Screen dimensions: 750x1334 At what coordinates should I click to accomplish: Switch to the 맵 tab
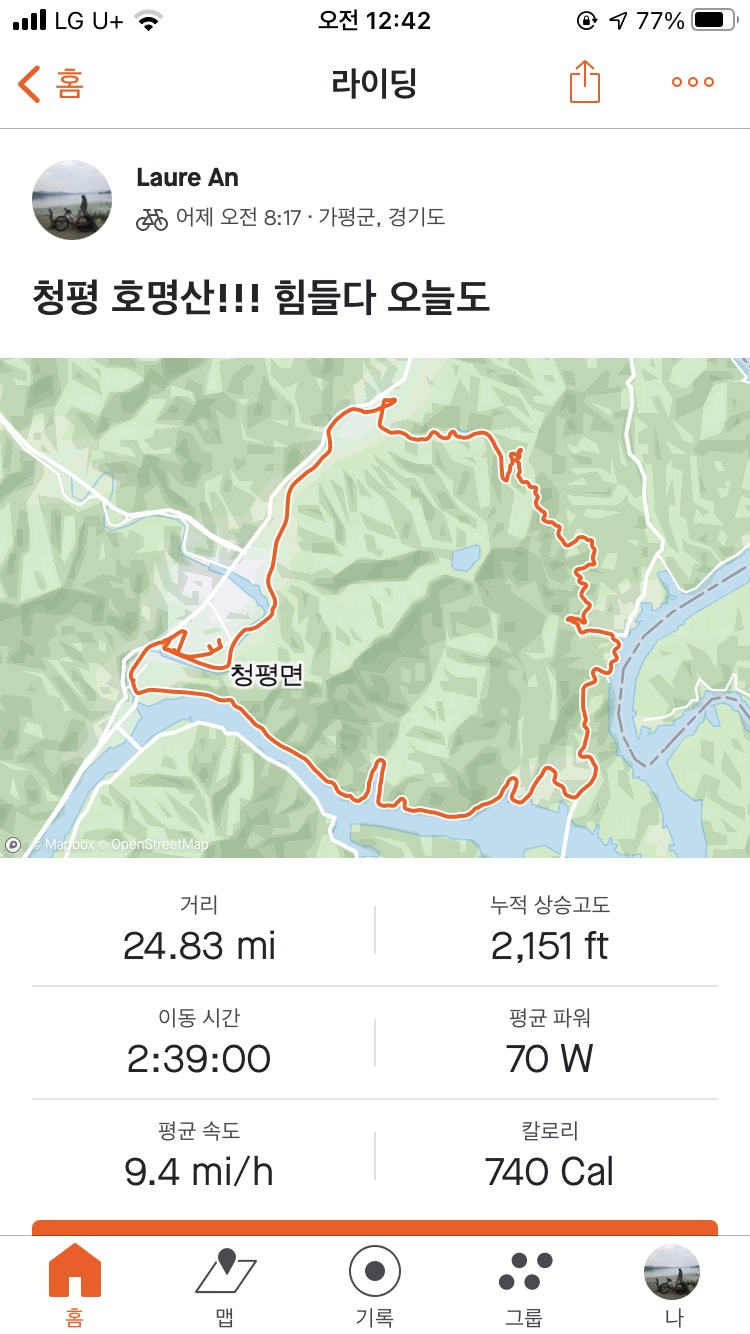(x=225, y=1285)
